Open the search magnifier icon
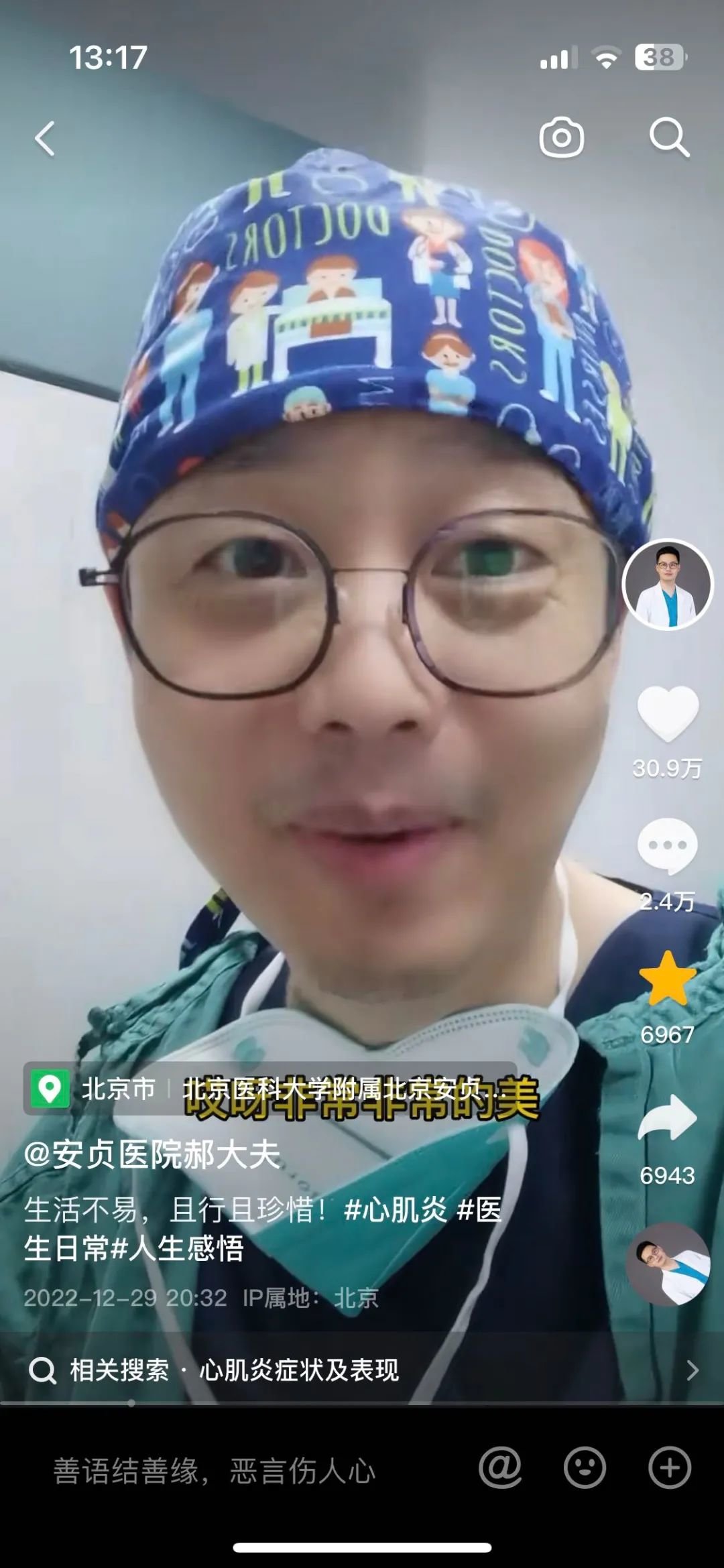The height and width of the screenshot is (1568, 724). (x=668, y=138)
